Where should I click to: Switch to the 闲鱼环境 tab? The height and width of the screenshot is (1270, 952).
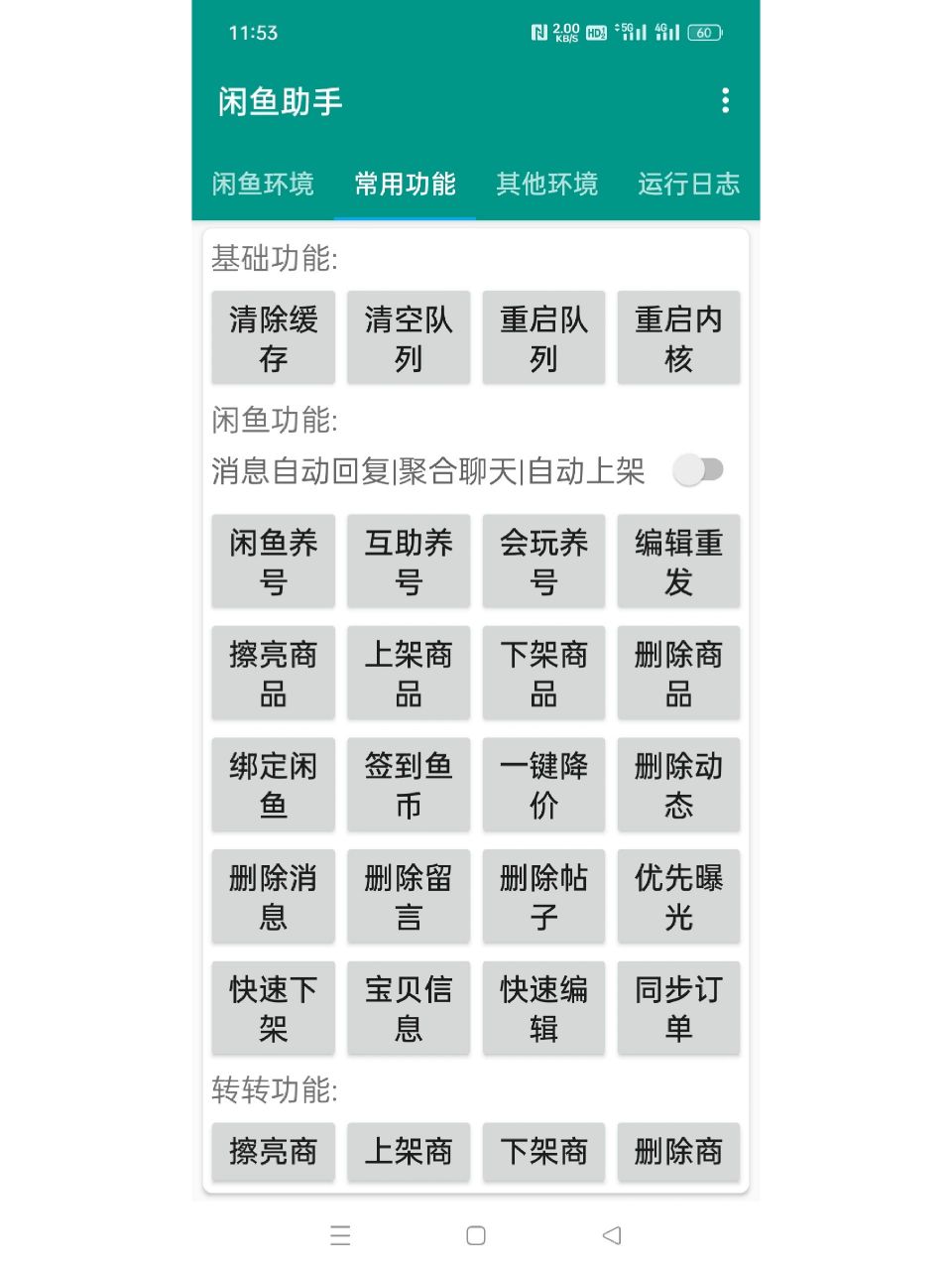[x=262, y=185]
